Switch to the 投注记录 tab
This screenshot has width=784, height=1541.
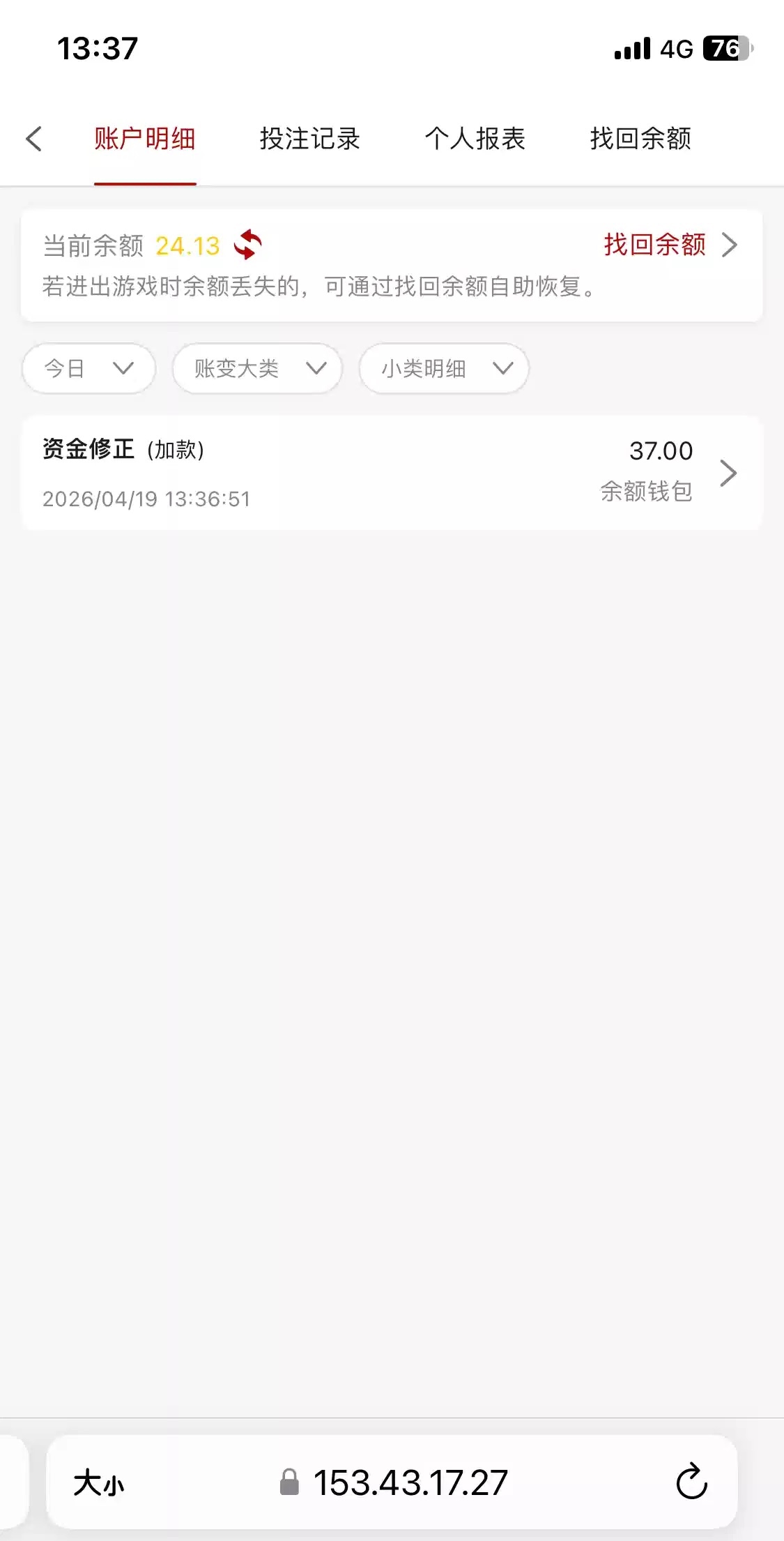tap(309, 139)
